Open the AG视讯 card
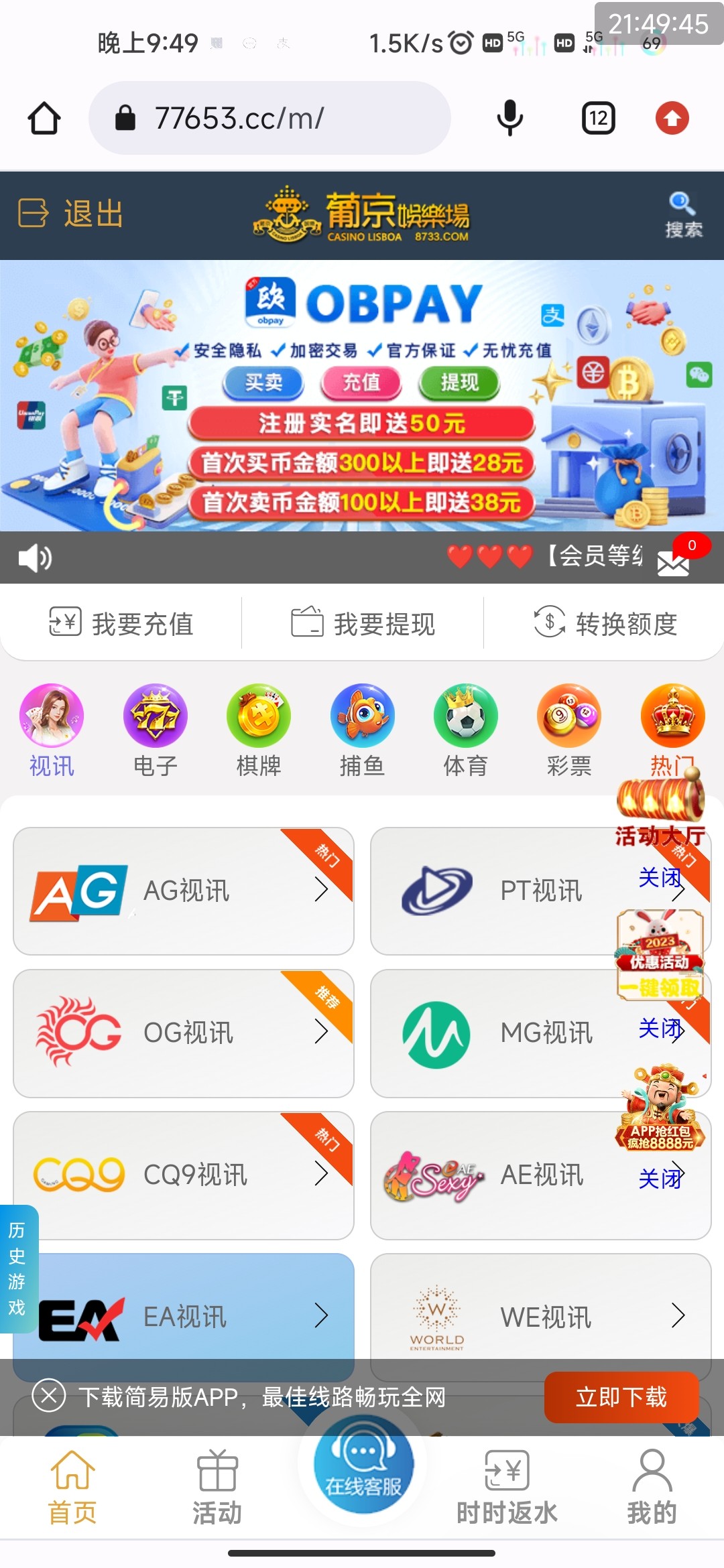Image resolution: width=724 pixels, height=1568 pixels. (183, 891)
